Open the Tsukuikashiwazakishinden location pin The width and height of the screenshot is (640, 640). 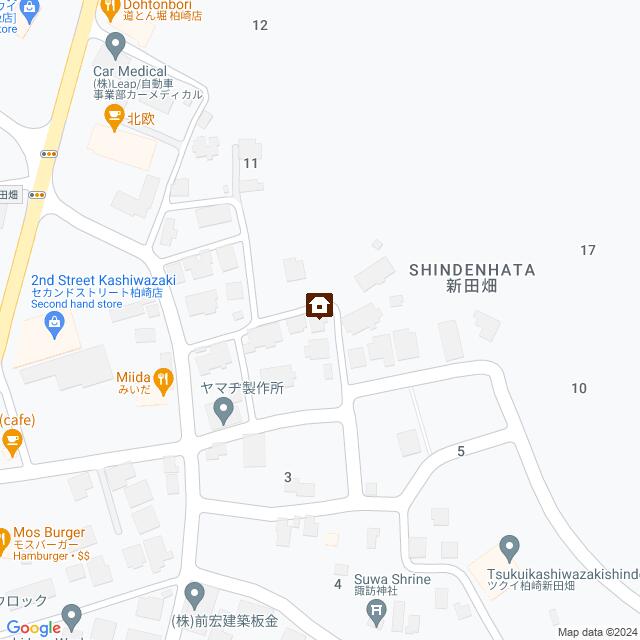click(x=510, y=548)
